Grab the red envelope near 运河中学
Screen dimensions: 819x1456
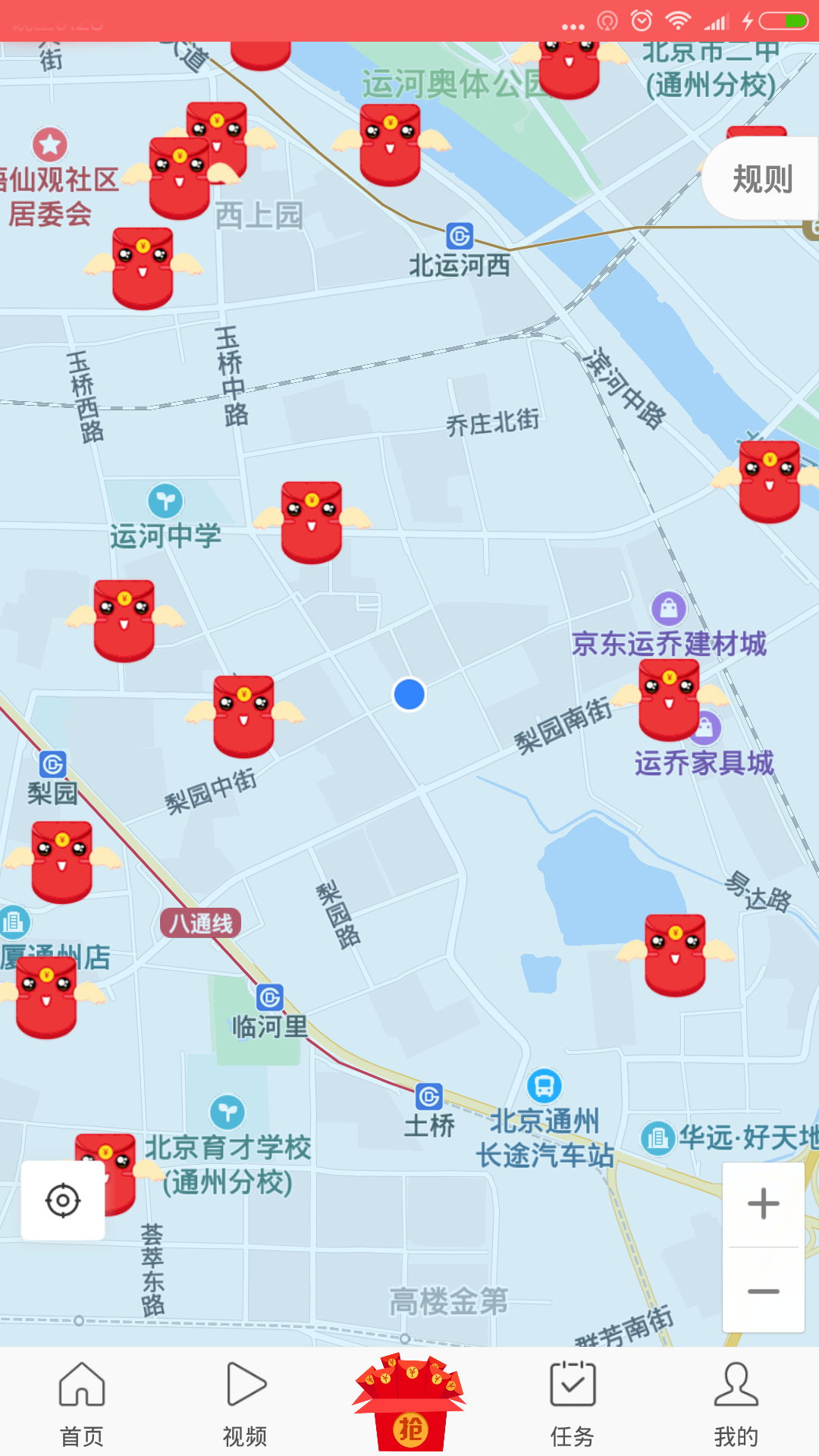pyautogui.click(x=312, y=522)
